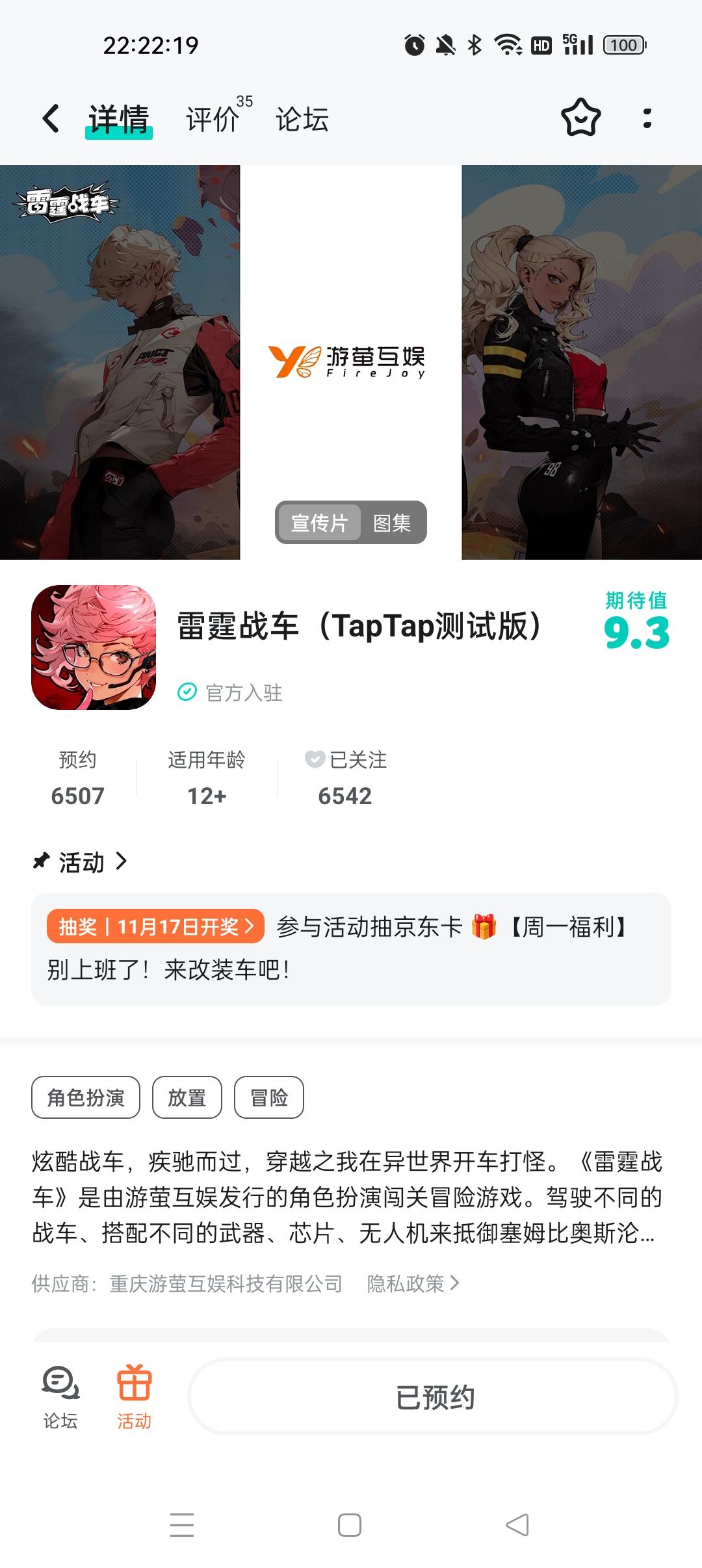
Task: Expand the 活动 section with its chevron
Action: click(121, 862)
